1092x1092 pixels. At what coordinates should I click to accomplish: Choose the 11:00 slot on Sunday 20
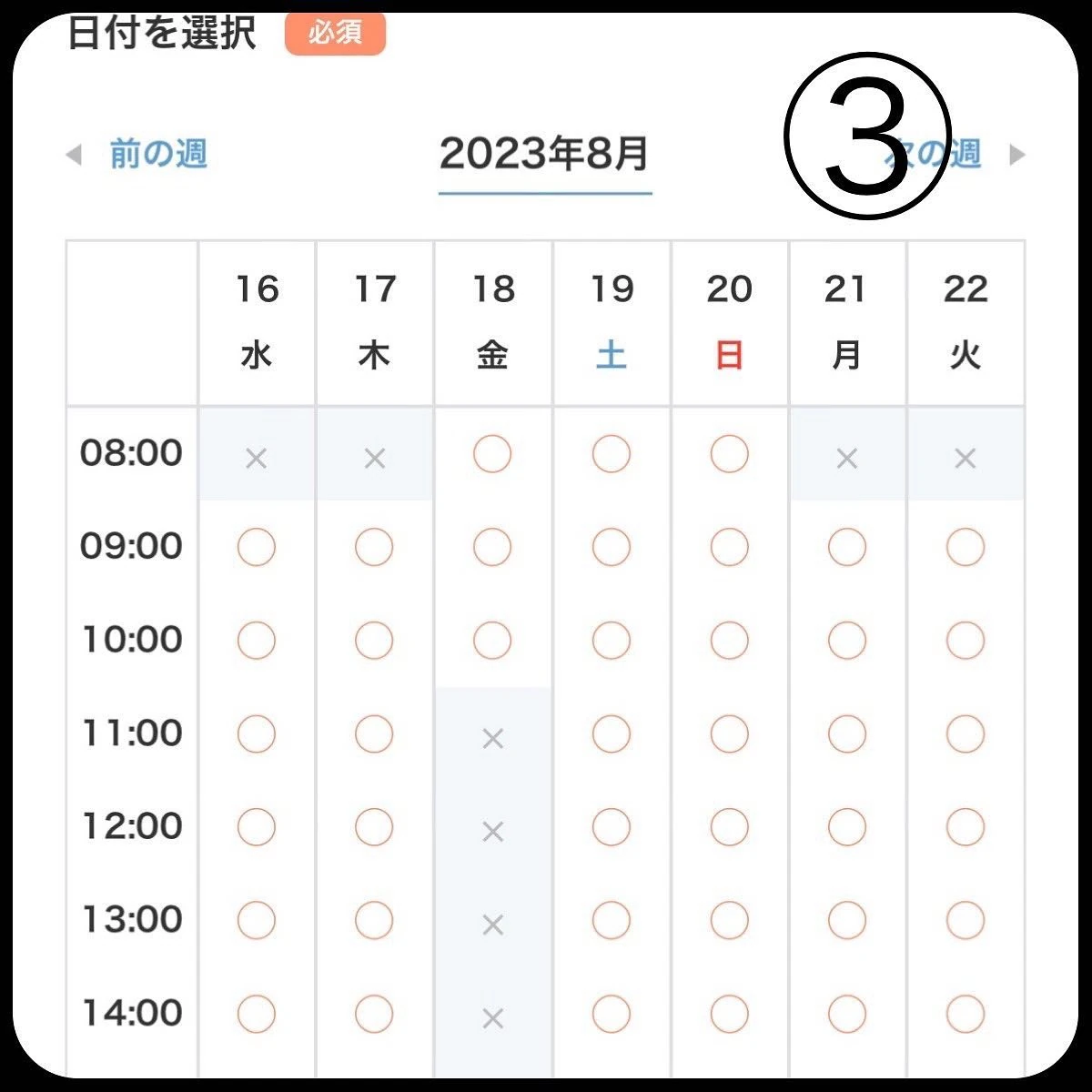[729, 733]
